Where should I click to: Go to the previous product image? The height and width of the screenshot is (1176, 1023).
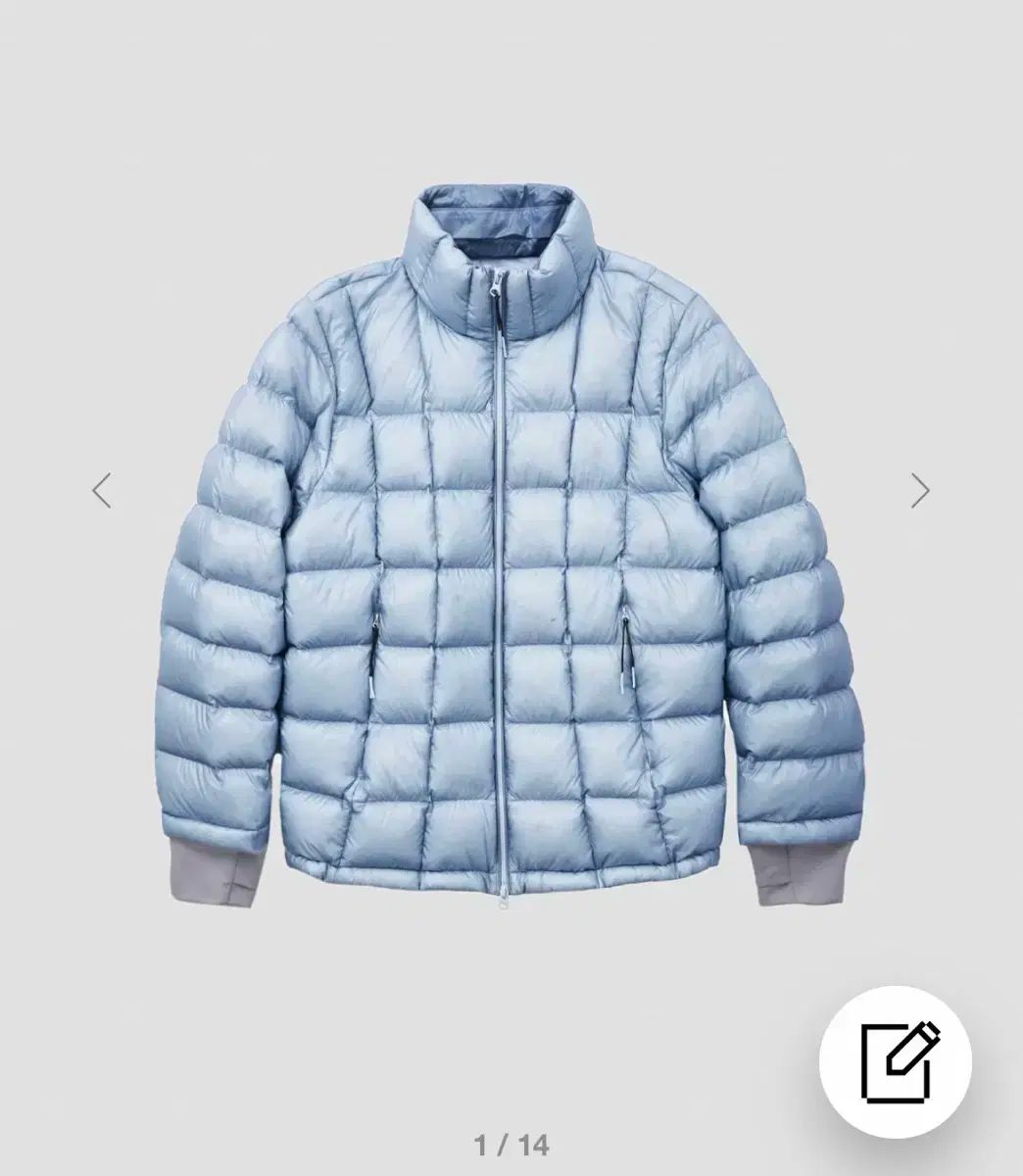click(102, 490)
